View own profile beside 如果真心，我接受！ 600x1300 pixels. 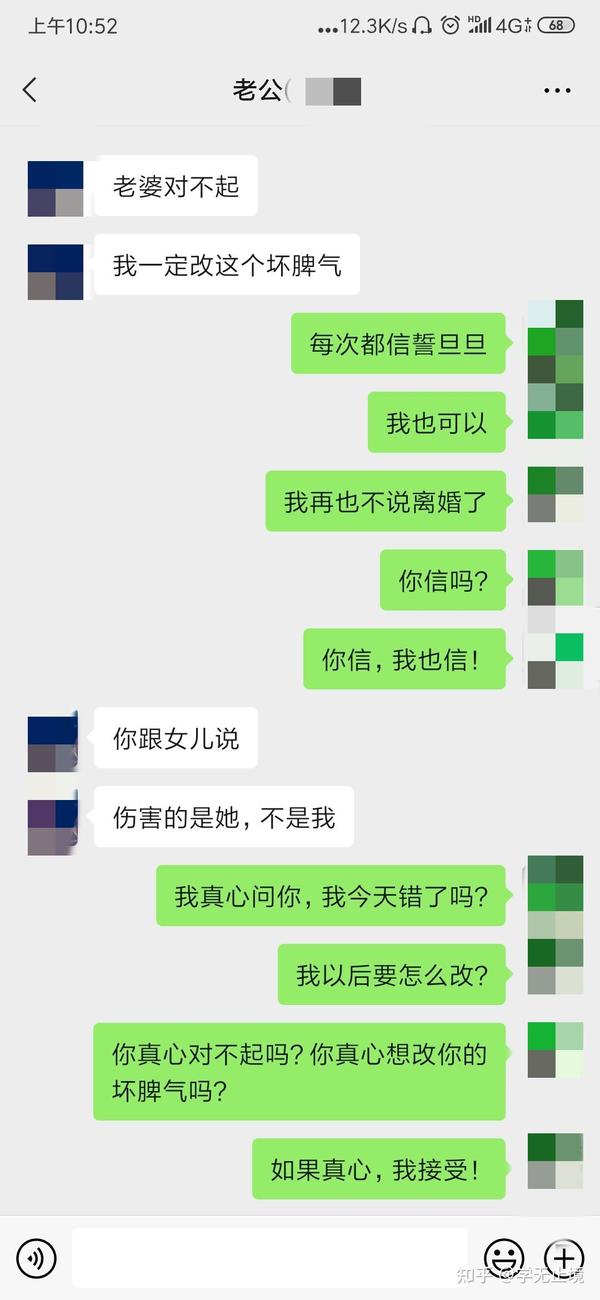pyautogui.click(x=555, y=1161)
